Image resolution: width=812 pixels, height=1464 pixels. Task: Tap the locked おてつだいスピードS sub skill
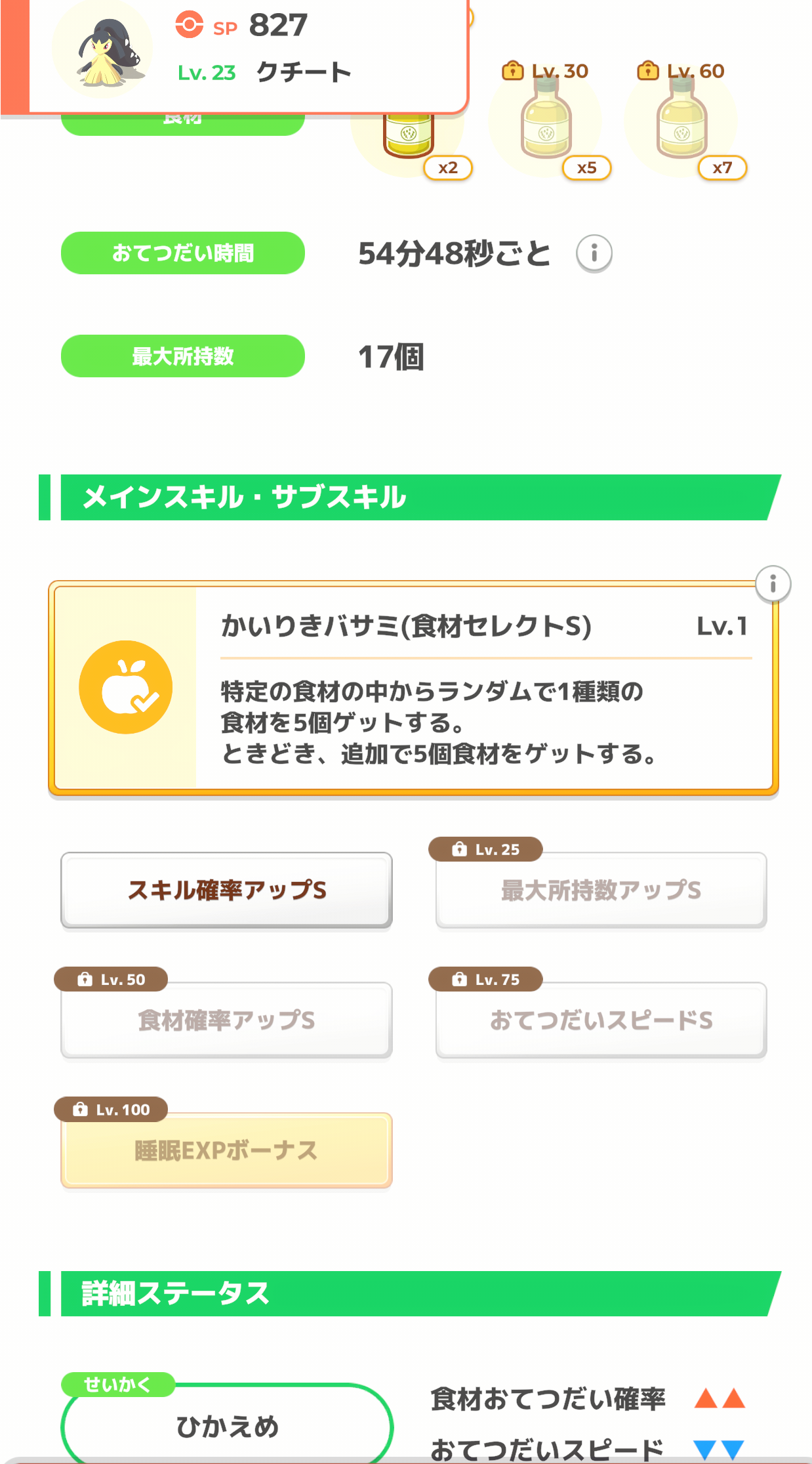point(601,1020)
